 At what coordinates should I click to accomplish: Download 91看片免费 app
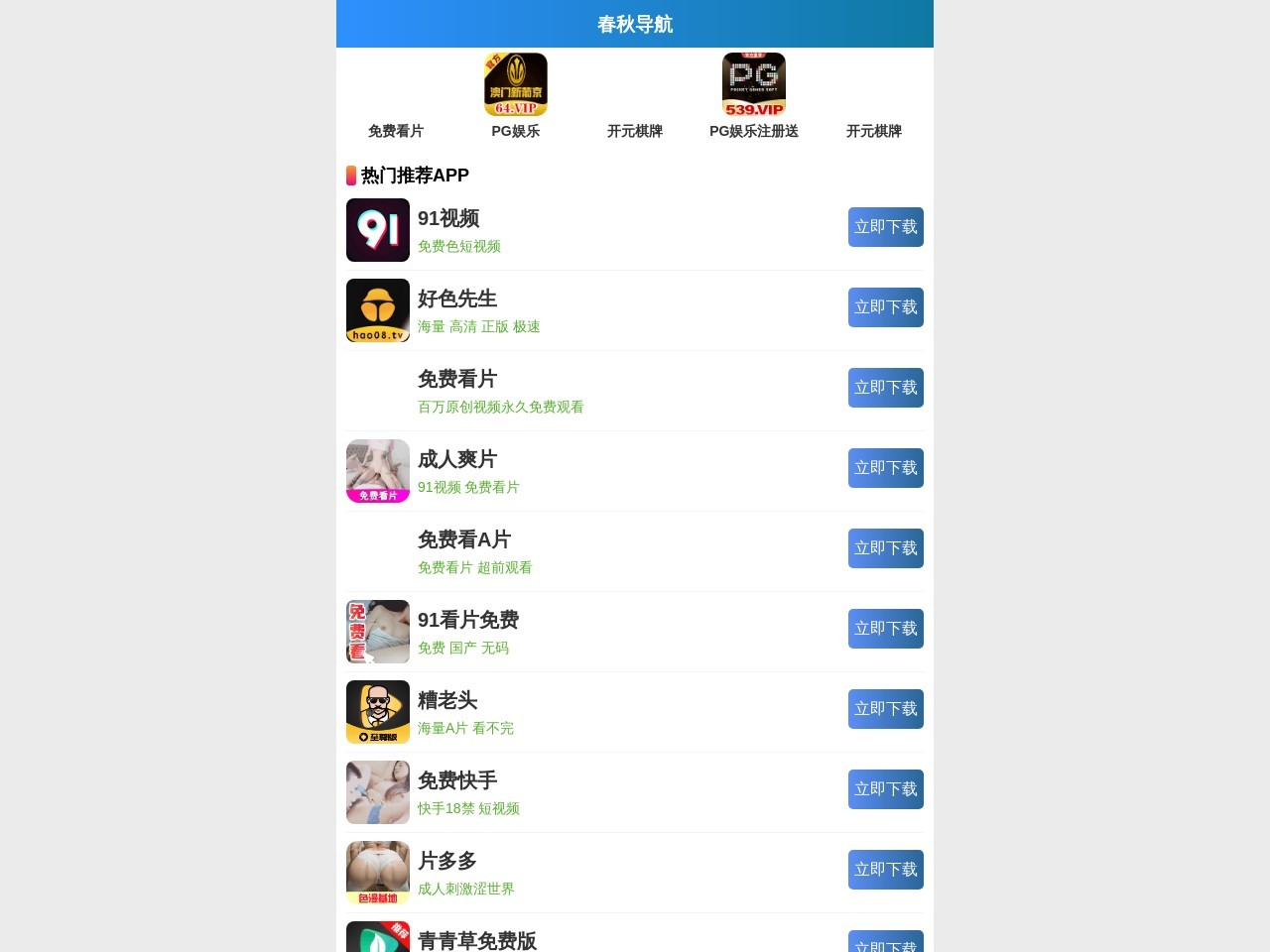(x=885, y=629)
